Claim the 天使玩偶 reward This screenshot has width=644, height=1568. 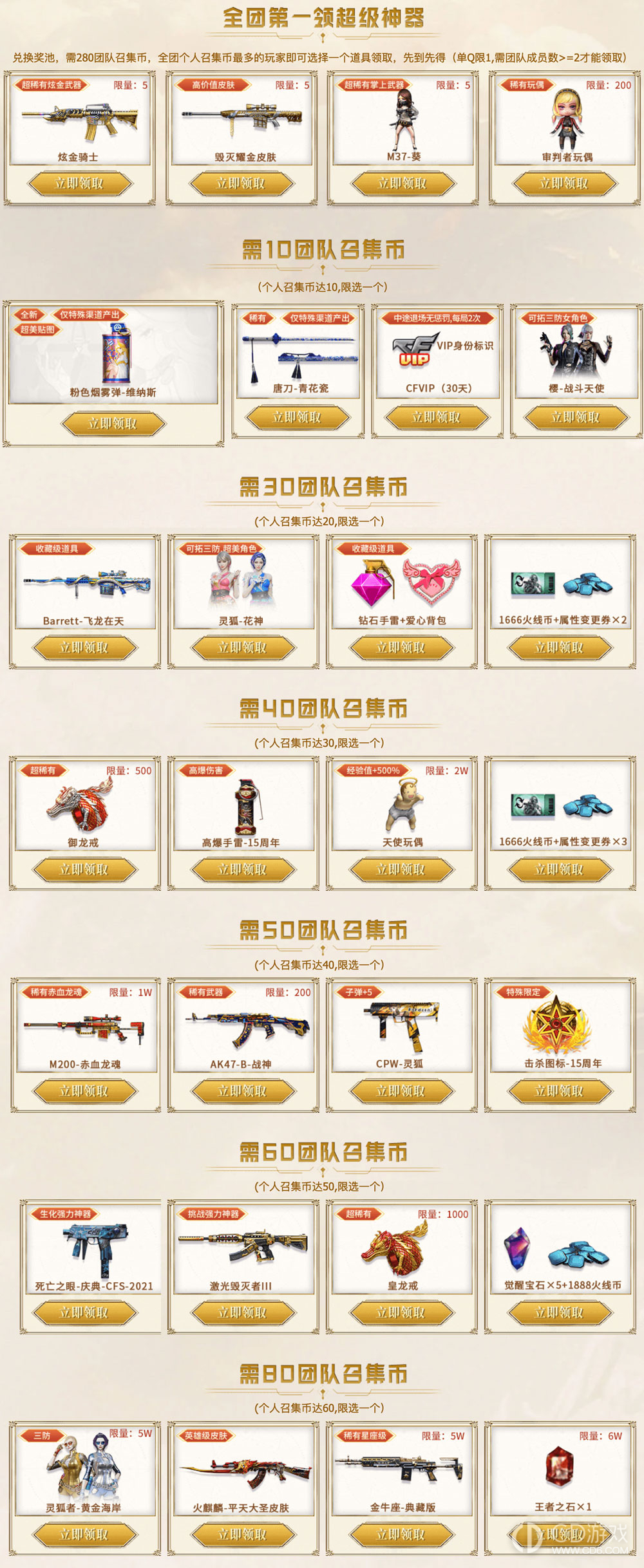tap(401, 870)
